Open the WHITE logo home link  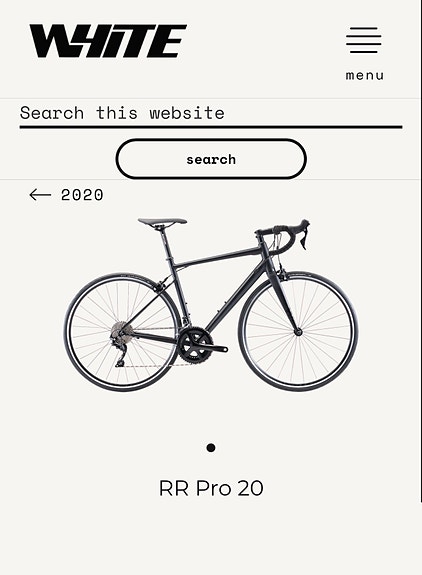tap(108, 41)
